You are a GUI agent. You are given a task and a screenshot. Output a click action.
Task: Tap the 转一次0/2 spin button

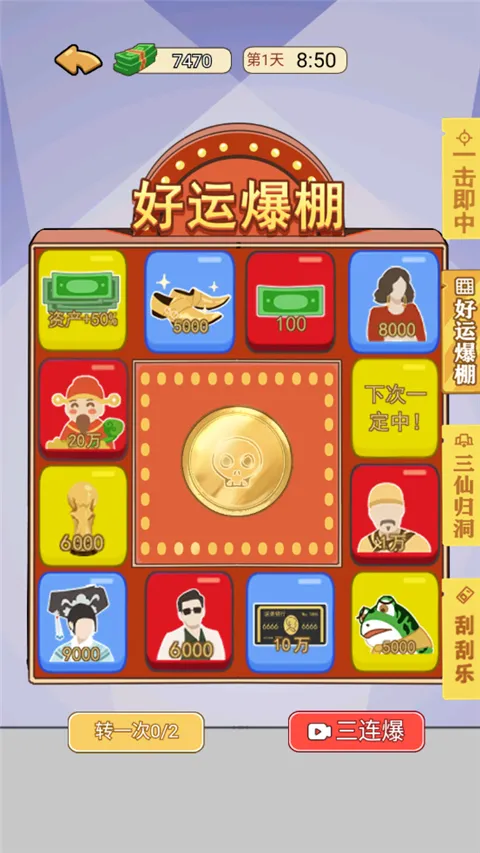click(136, 732)
